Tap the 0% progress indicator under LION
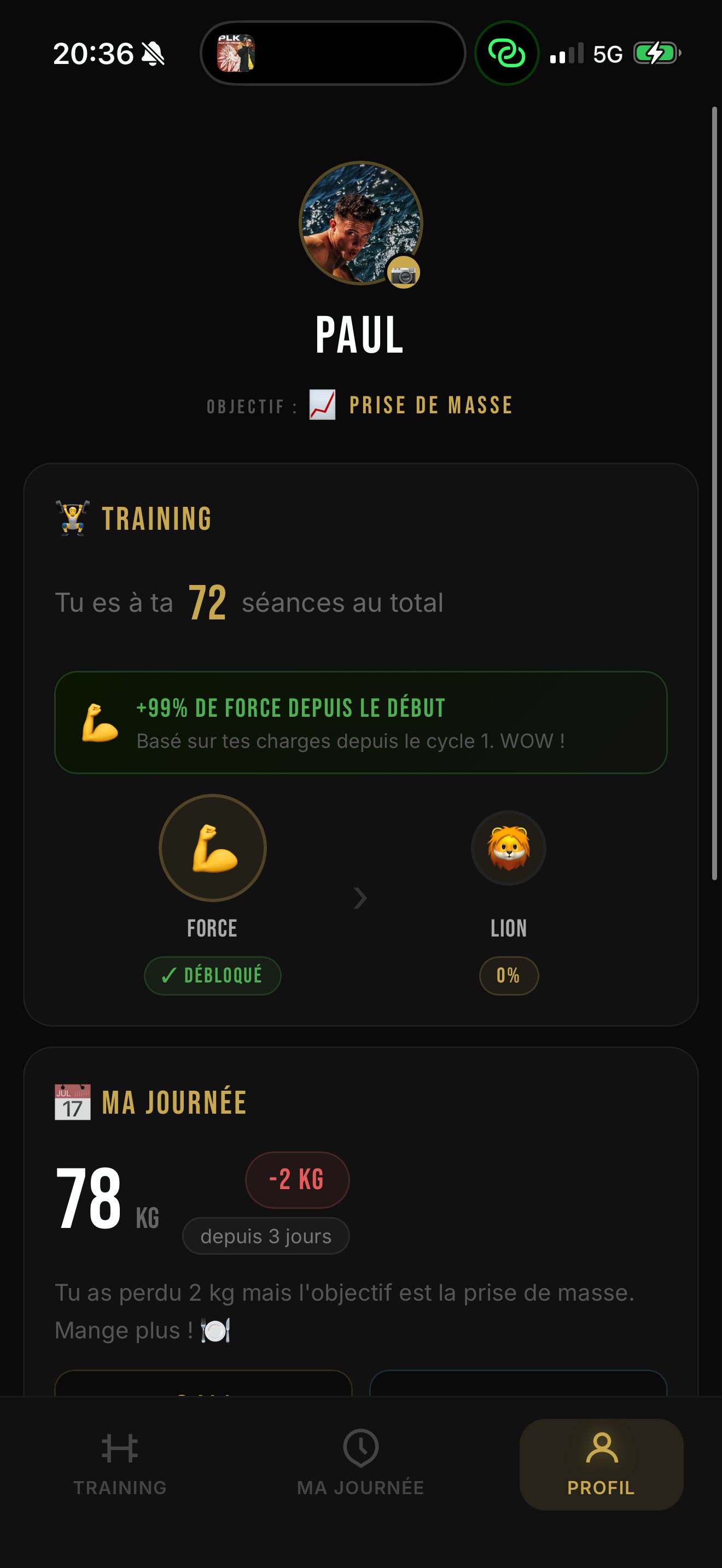 (x=509, y=976)
